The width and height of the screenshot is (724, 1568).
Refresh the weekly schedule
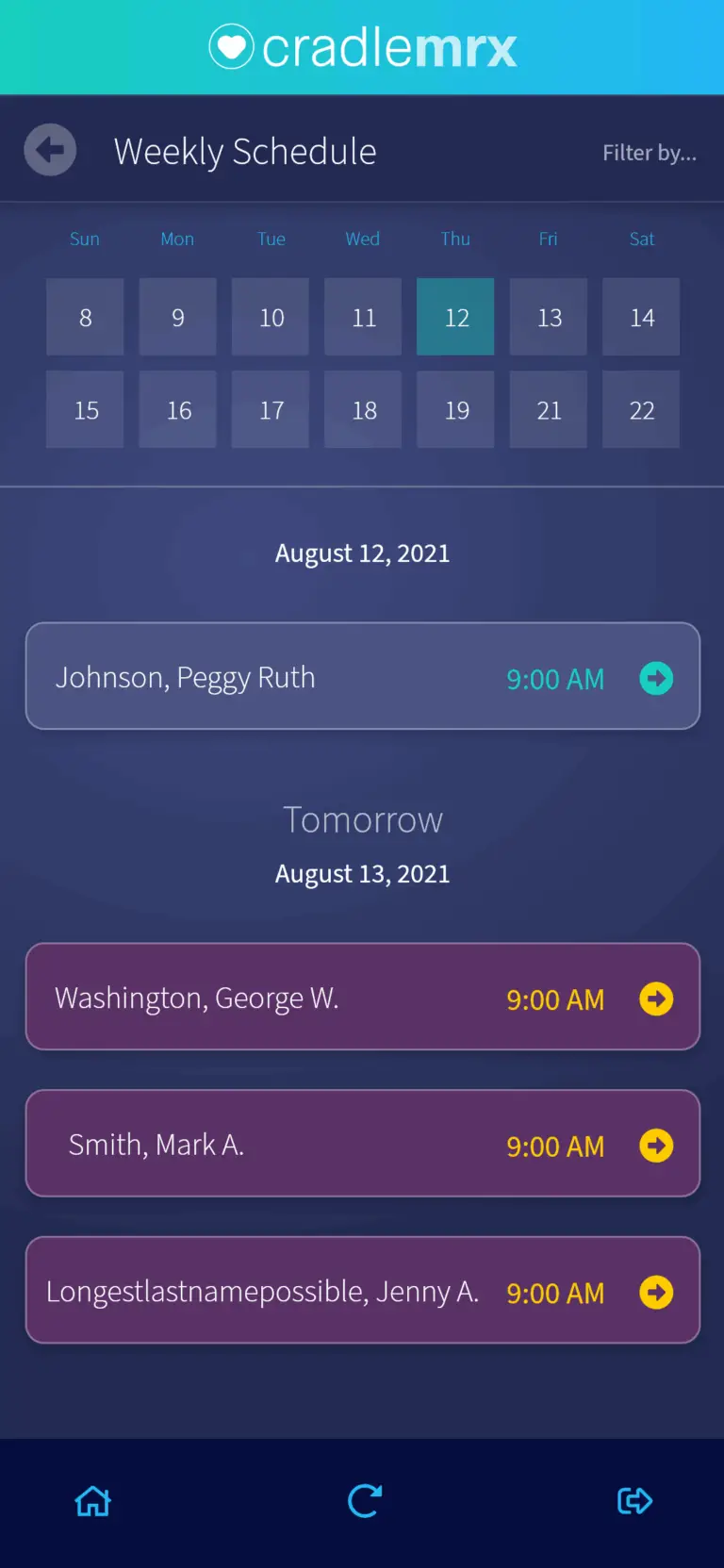364,1500
